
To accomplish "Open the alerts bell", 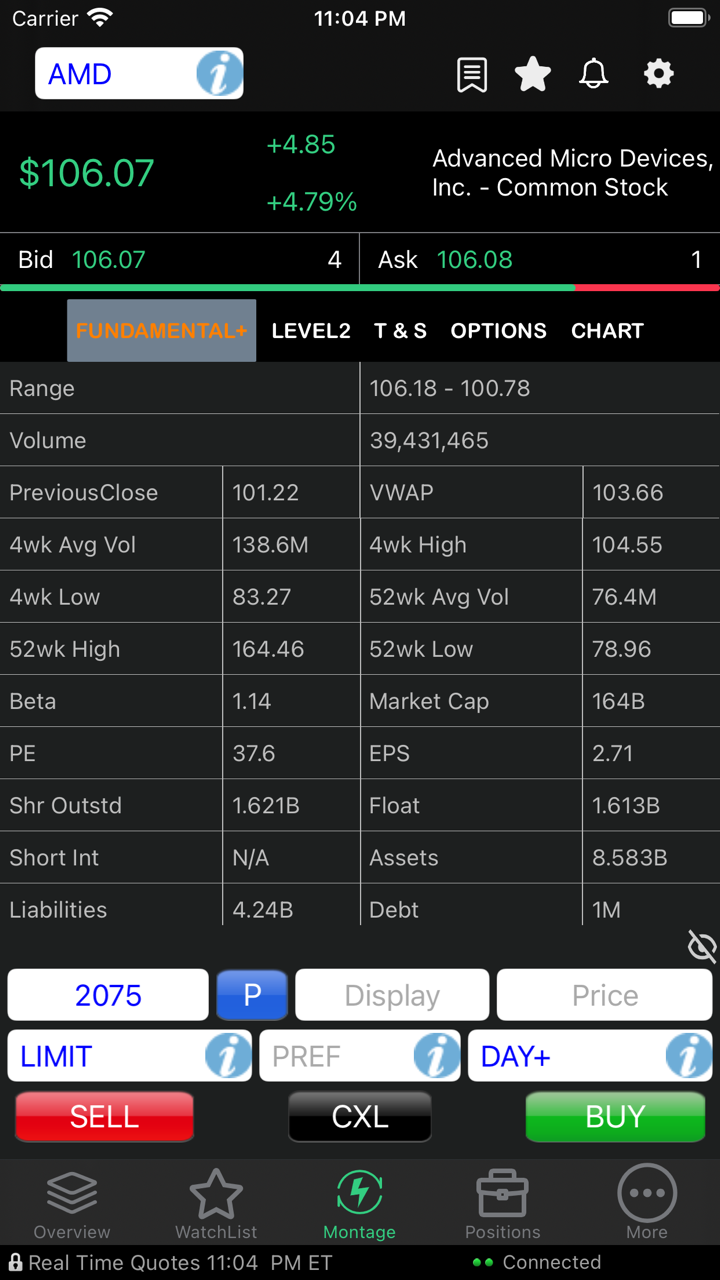I will pyautogui.click(x=594, y=75).
